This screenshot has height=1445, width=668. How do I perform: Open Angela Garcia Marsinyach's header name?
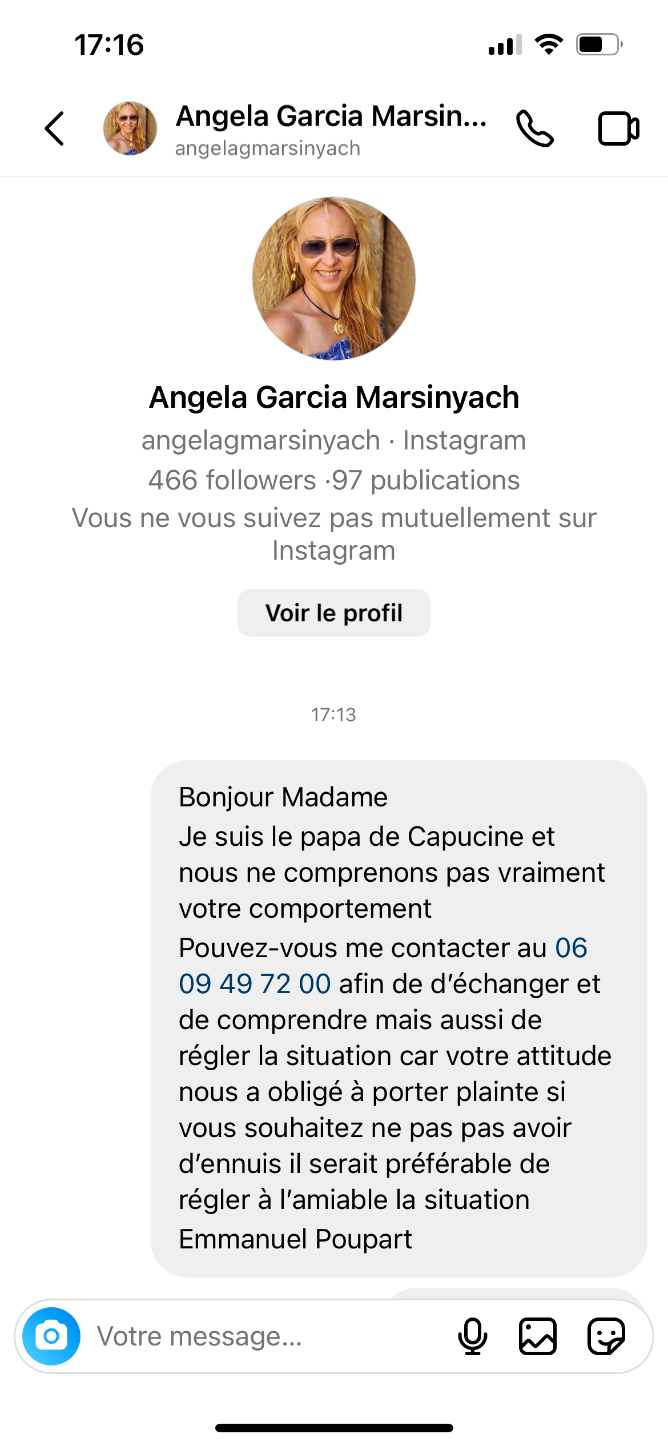pos(331,117)
